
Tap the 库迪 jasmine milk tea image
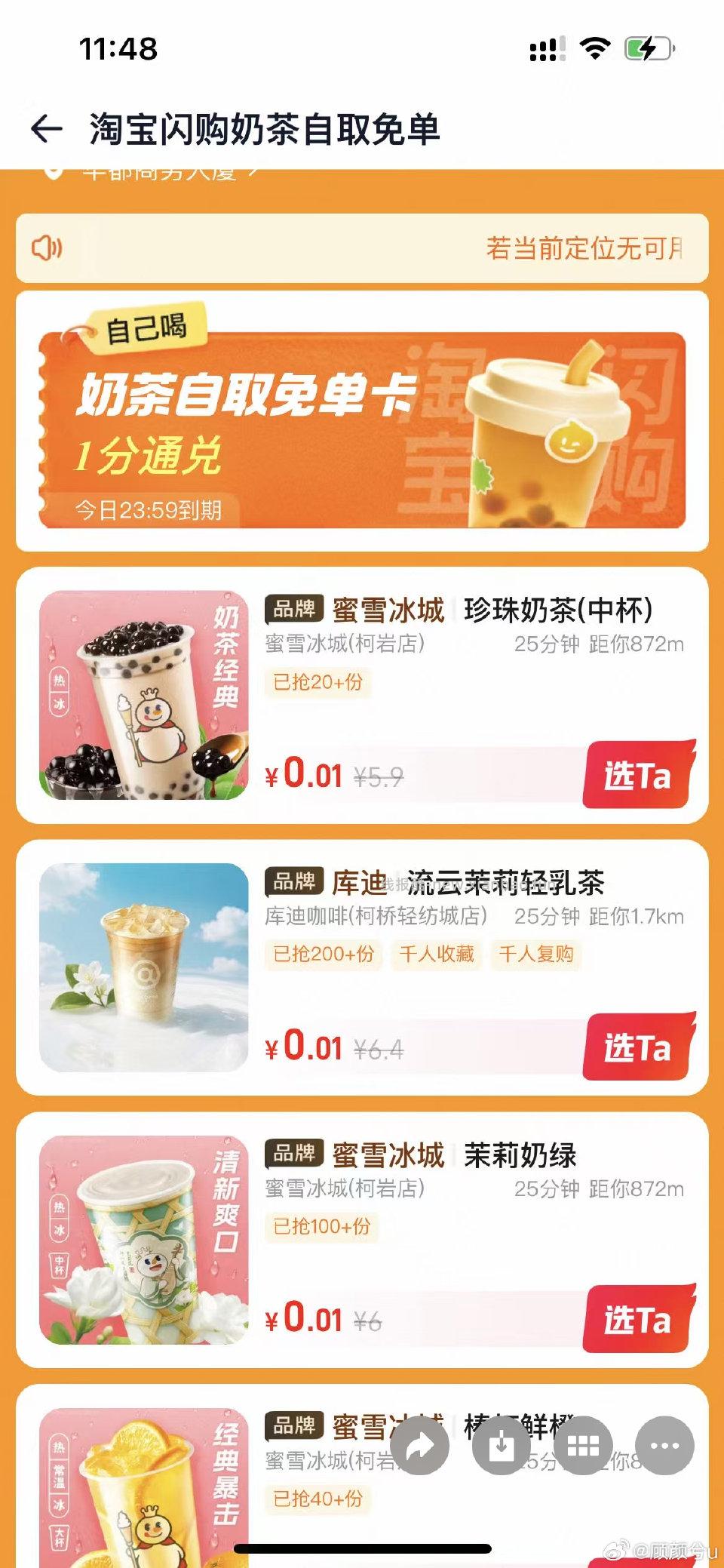coord(148,968)
